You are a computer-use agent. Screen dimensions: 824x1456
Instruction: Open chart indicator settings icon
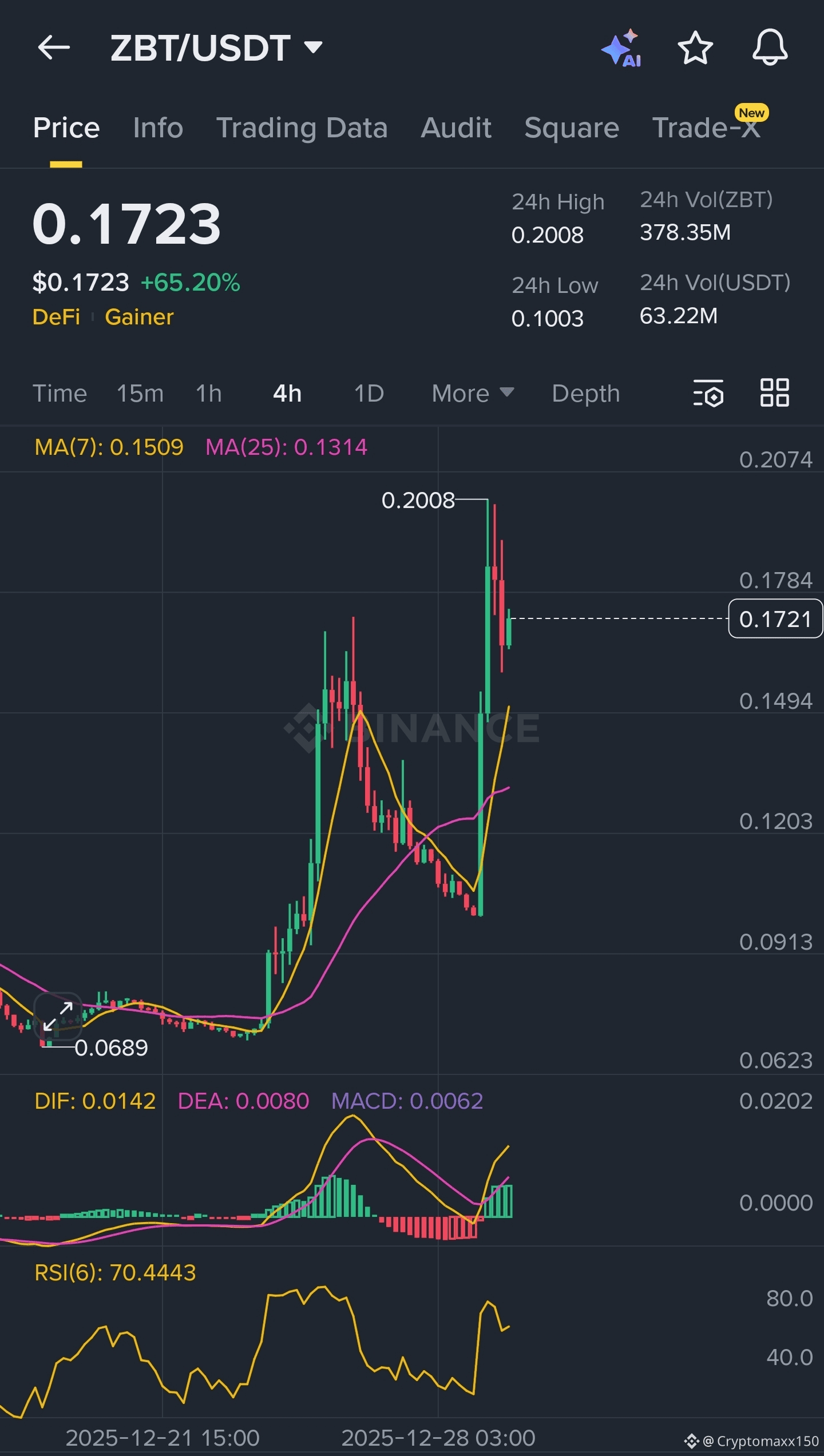click(708, 394)
